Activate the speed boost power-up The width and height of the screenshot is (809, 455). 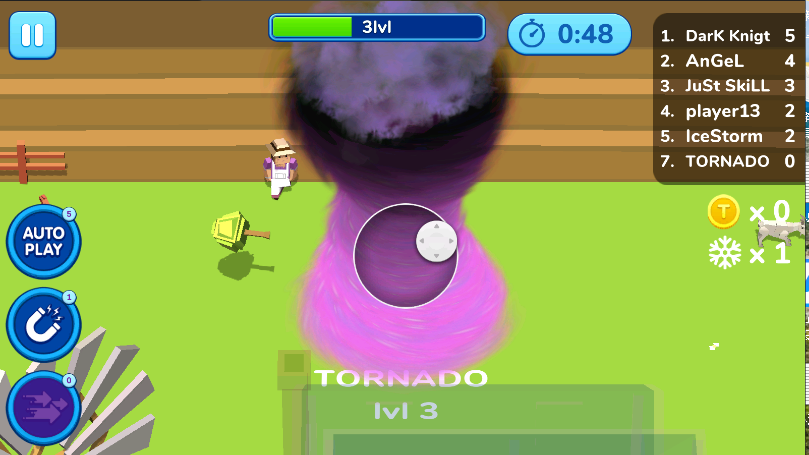click(x=43, y=406)
